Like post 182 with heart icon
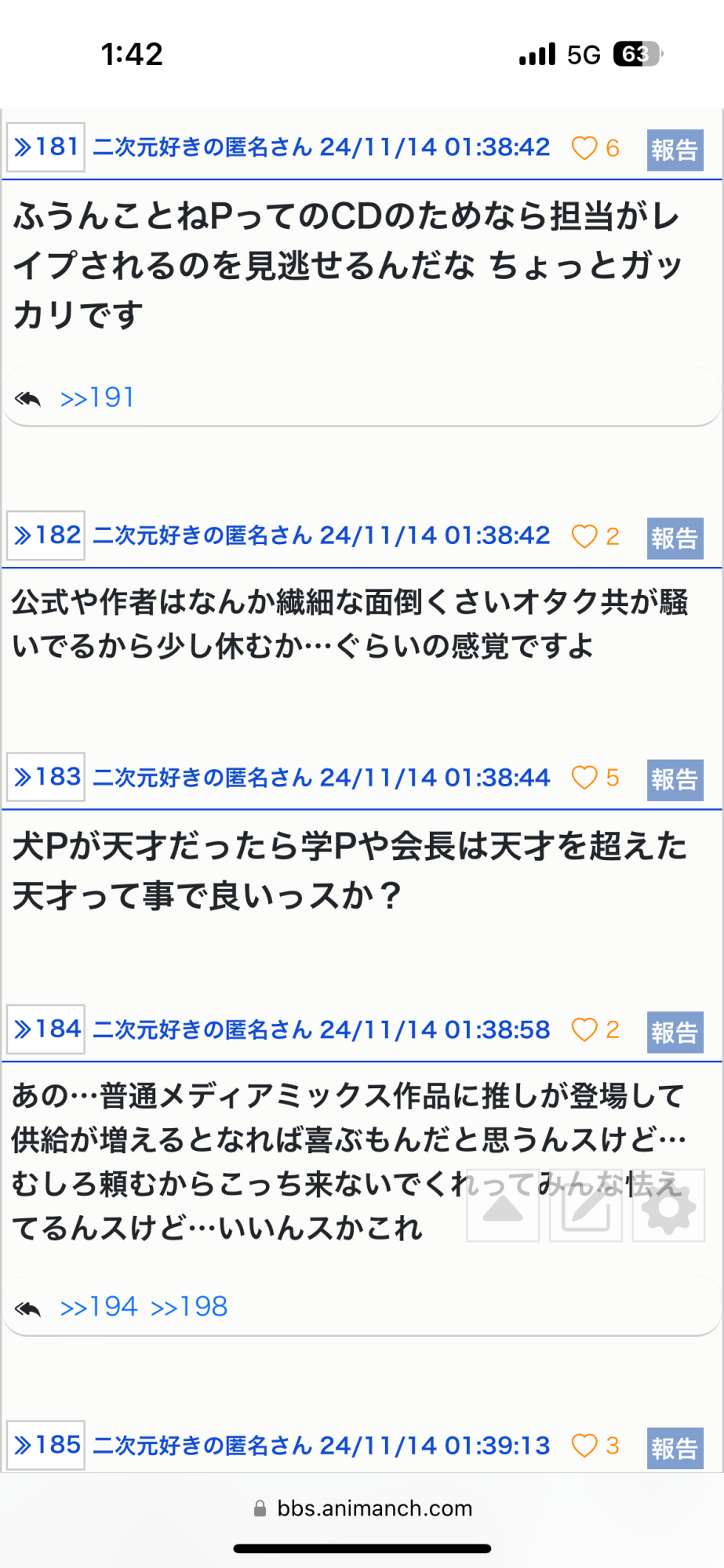 (584, 537)
